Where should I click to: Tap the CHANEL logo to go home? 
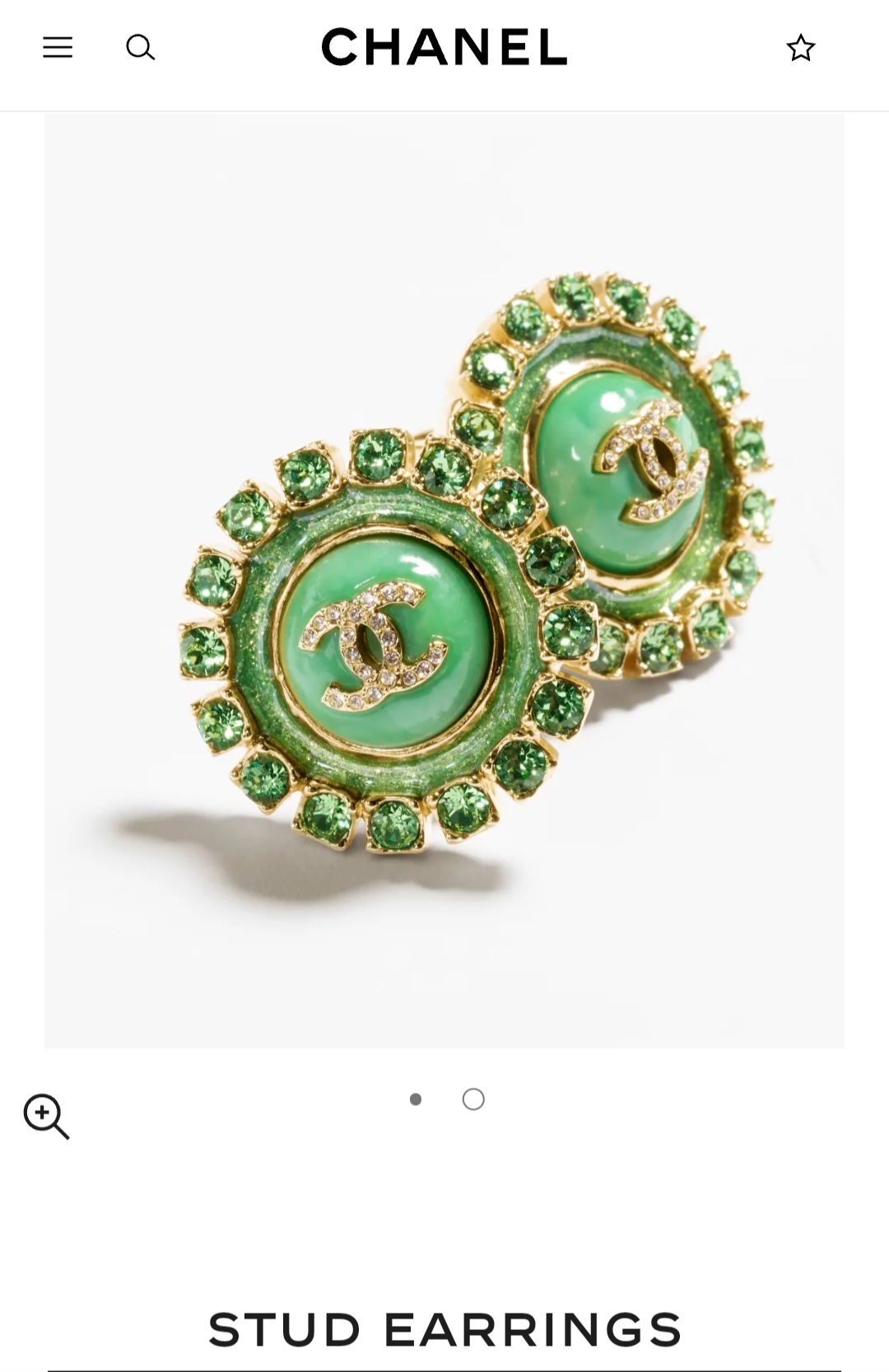coord(444,47)
